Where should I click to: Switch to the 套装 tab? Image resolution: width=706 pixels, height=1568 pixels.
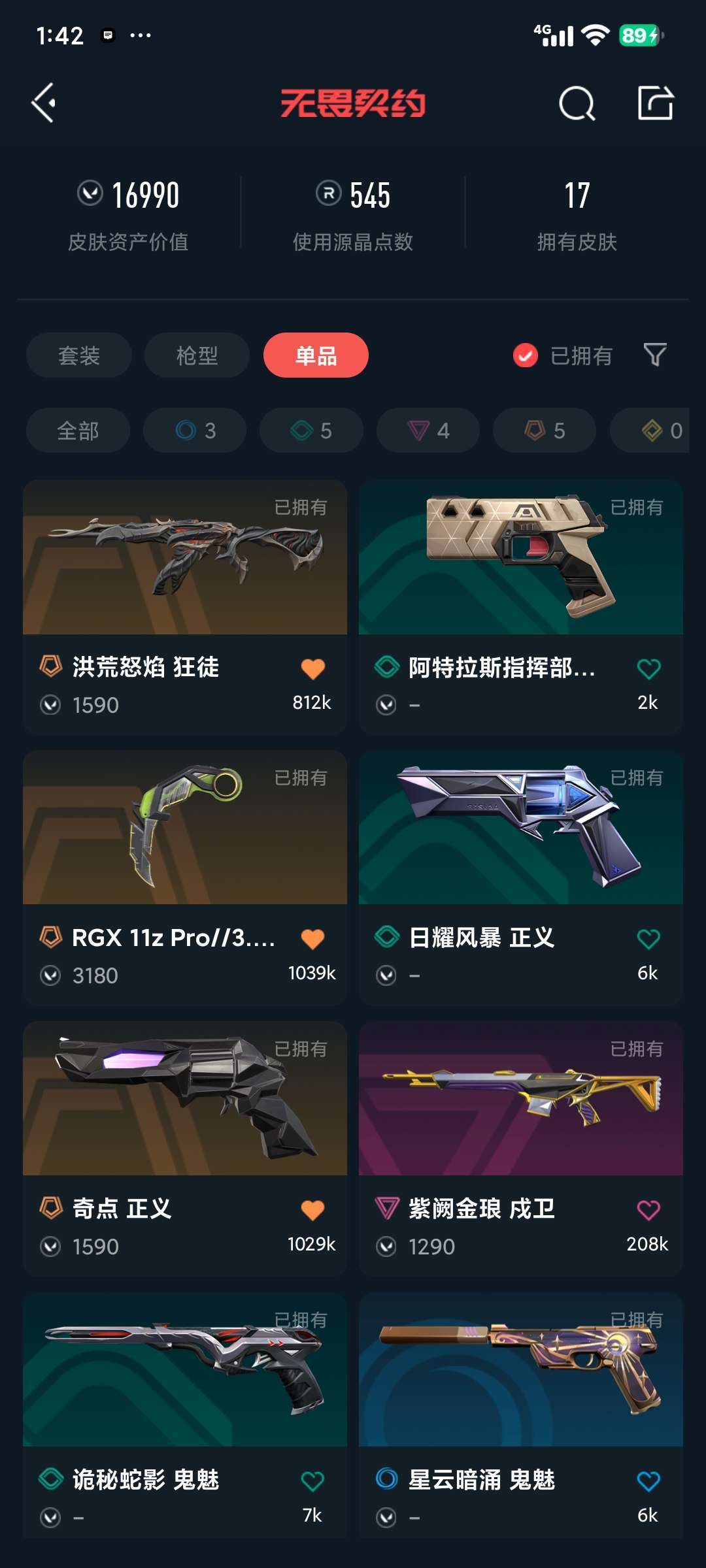click(x=79, y=355)
